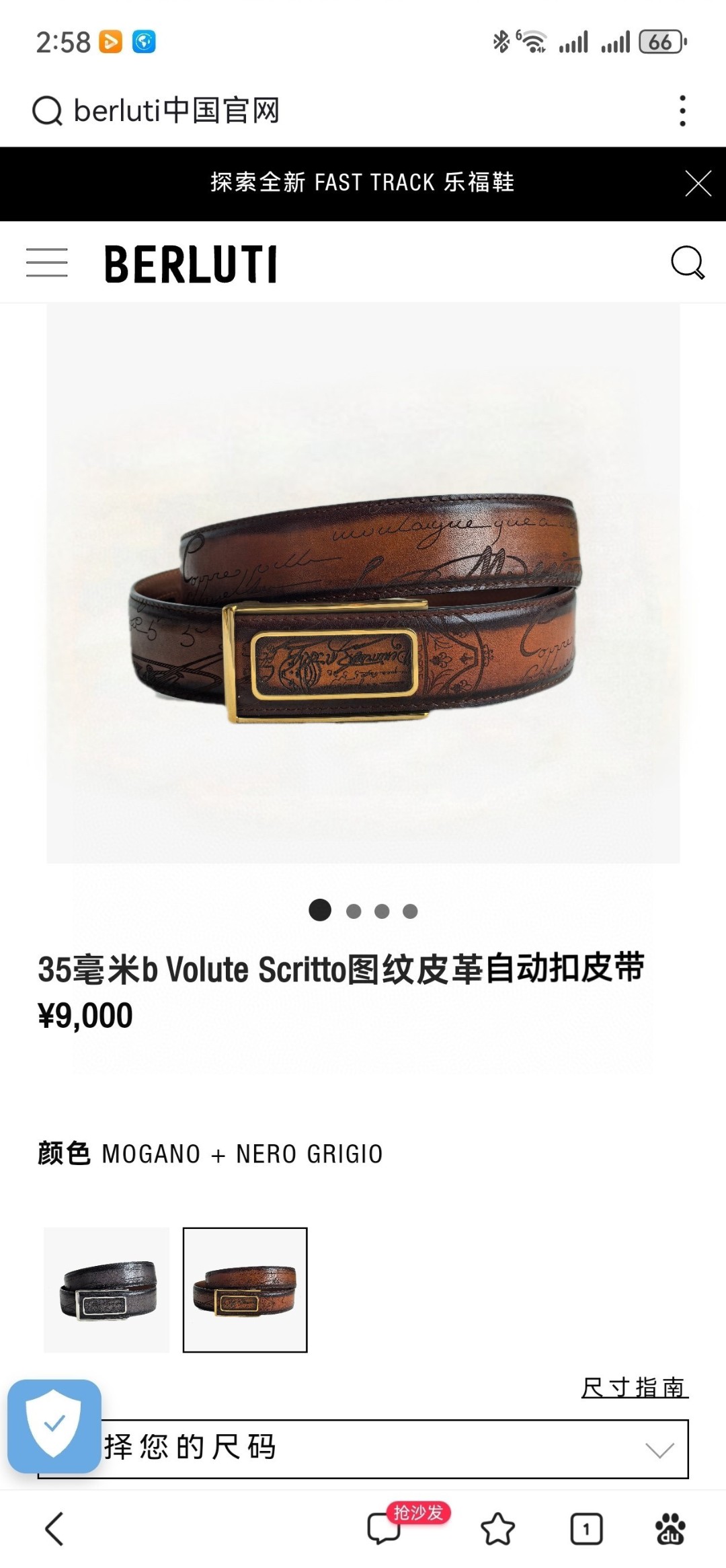
Task: Open the Berluti site search
Action: pyautogui.click(x=687, y=262)
